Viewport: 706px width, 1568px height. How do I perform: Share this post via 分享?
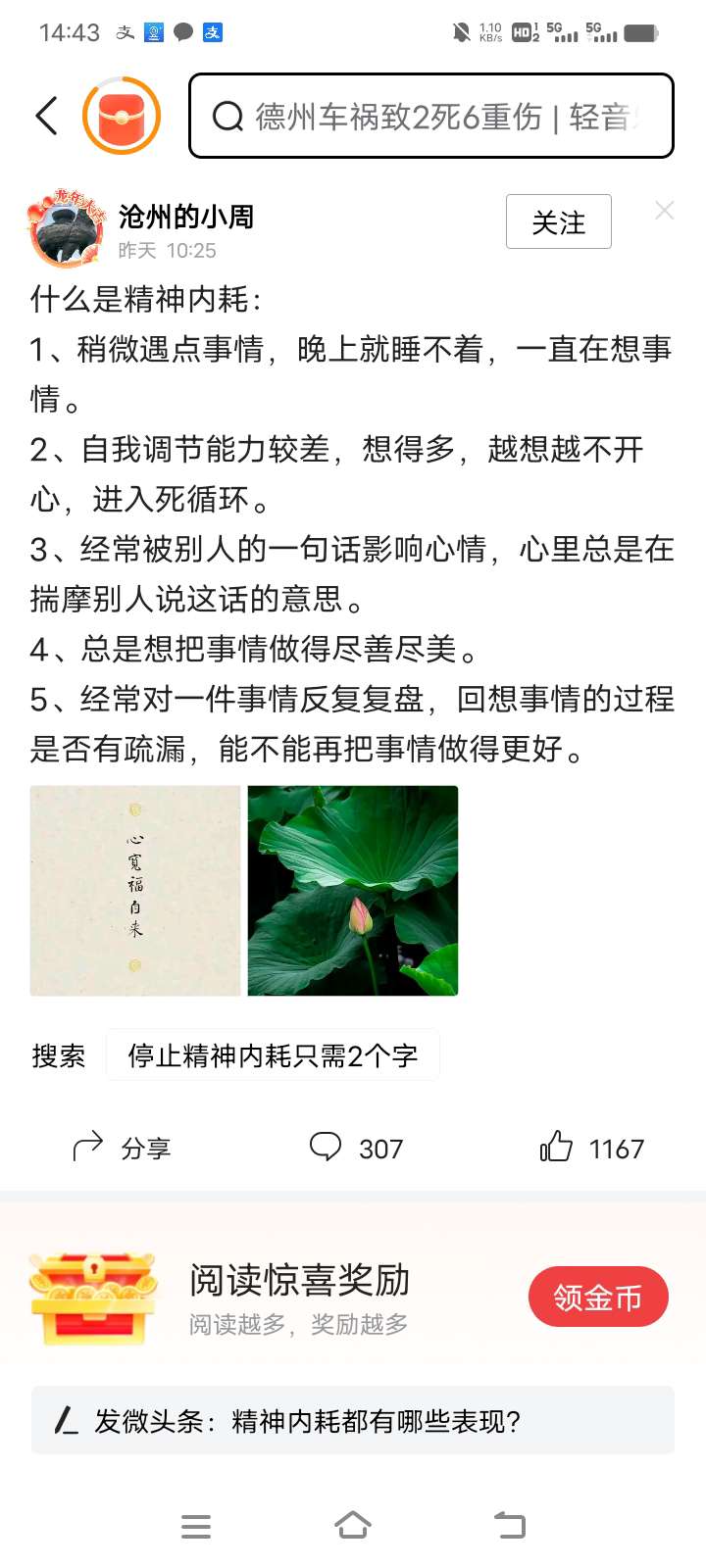[123, 1148]
